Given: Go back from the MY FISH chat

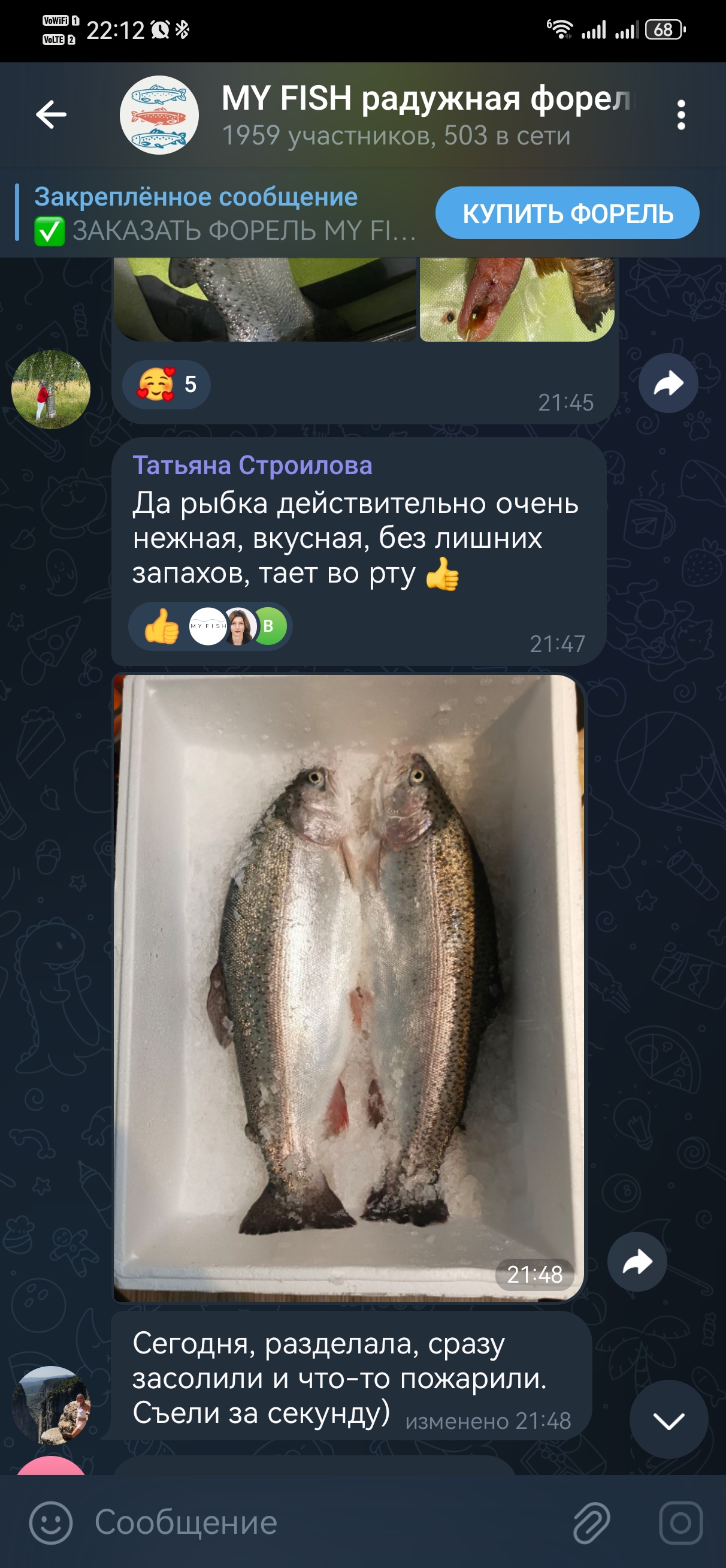Looking at the screenshot, I should pos(51,114).
